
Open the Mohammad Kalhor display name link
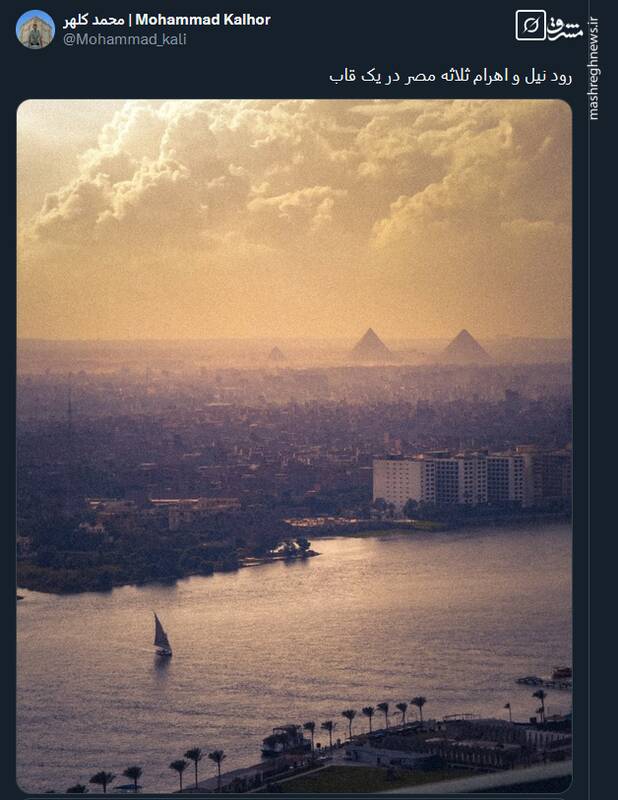[167, 20]
